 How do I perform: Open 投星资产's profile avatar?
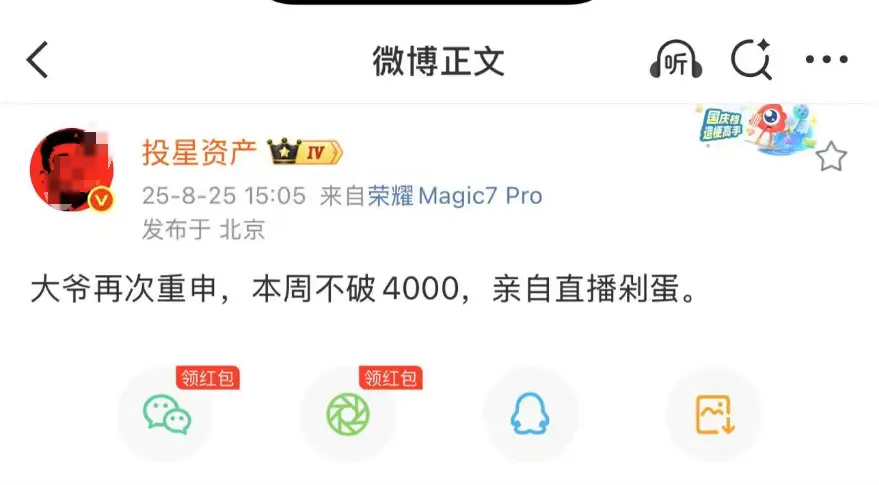[72, 170]
